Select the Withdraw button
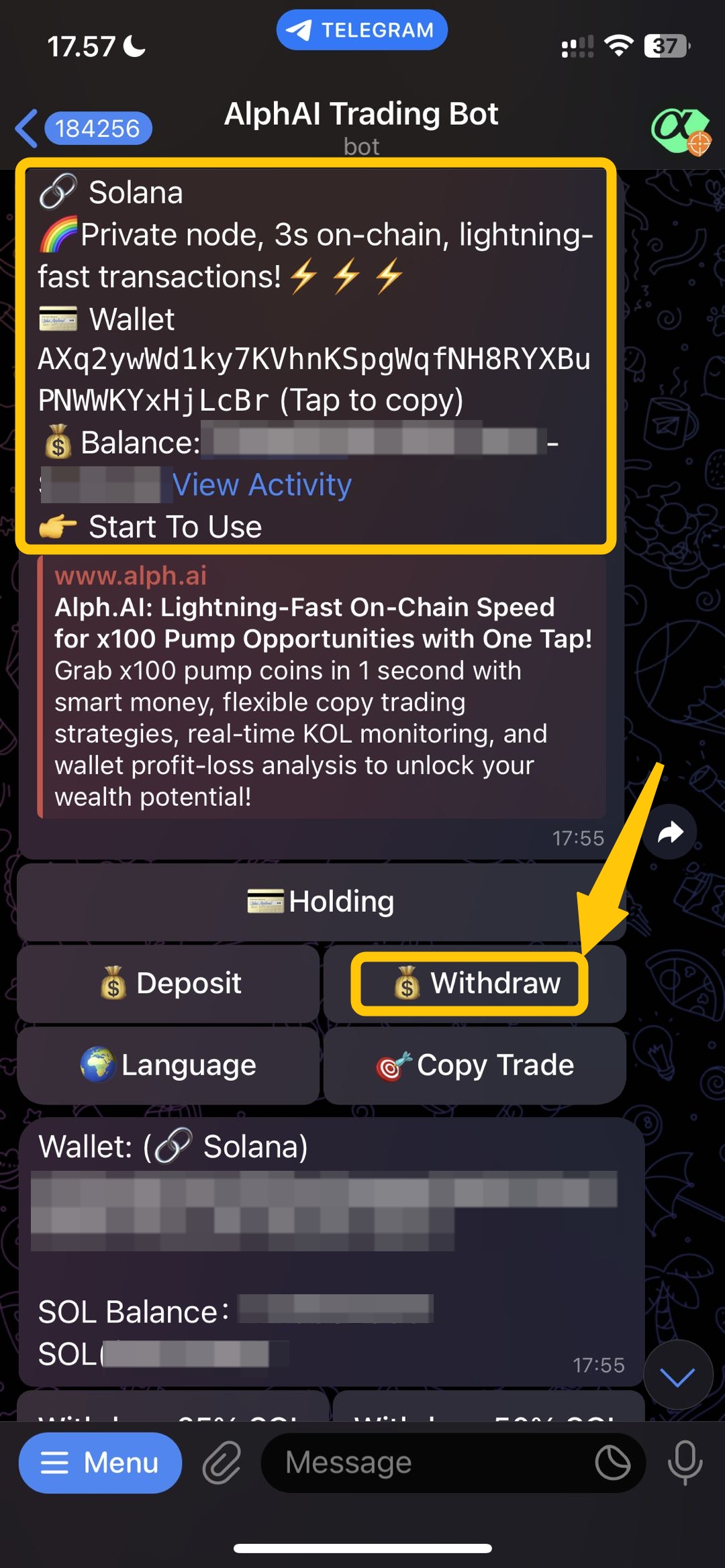725x1568 pixels. (x=474, y=984)
